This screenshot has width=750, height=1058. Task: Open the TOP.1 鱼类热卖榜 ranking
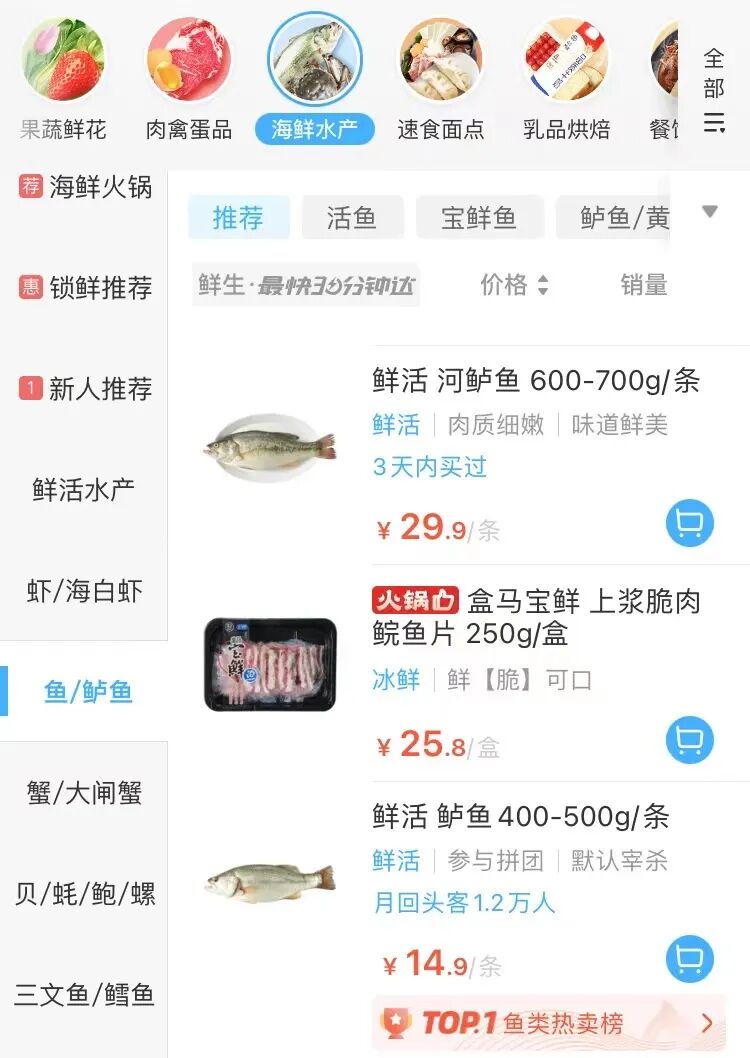click(x=548, y=1023)
